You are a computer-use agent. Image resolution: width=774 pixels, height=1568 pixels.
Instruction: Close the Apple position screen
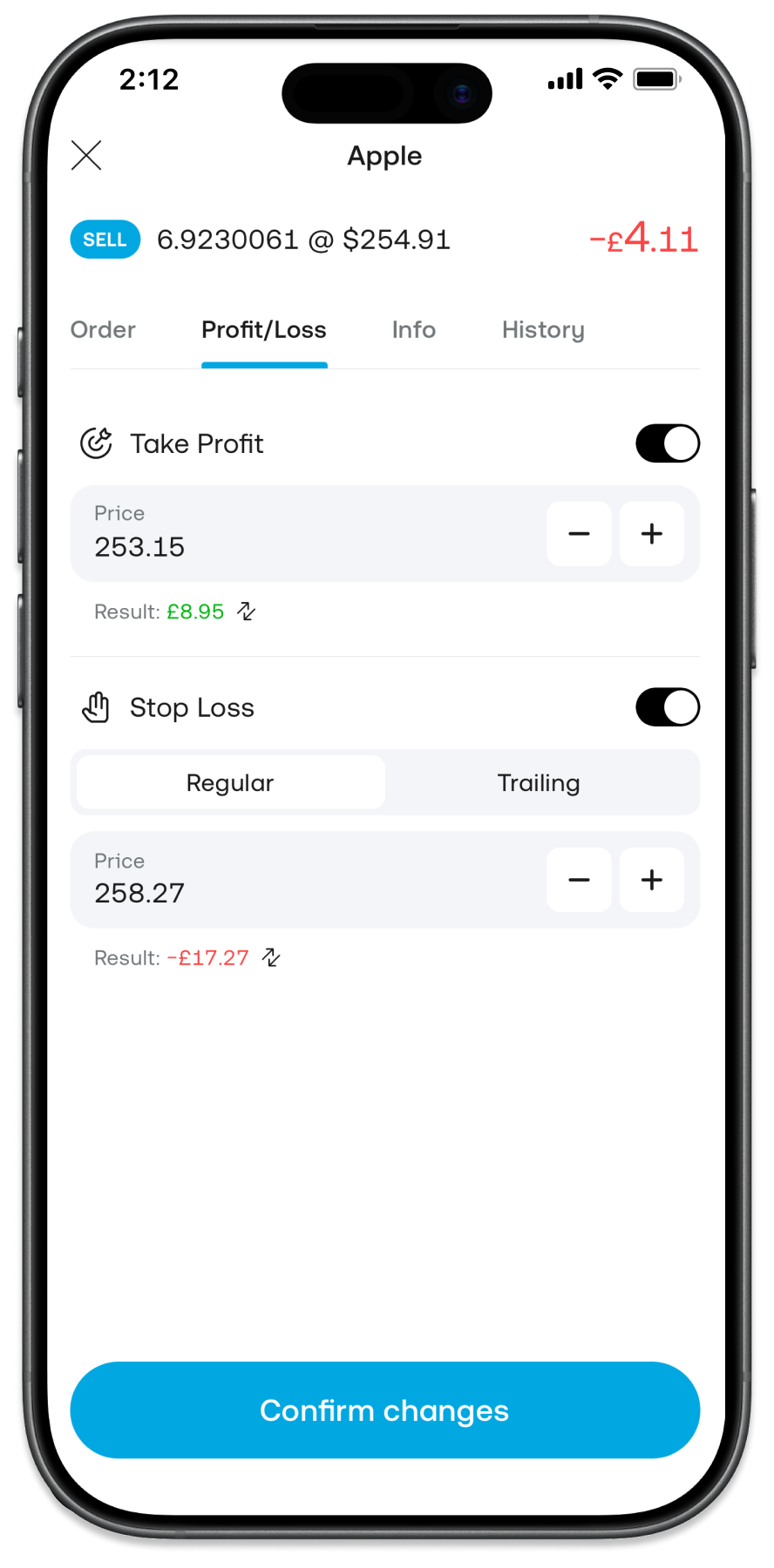pyautogui.click(x=86, y=155)
